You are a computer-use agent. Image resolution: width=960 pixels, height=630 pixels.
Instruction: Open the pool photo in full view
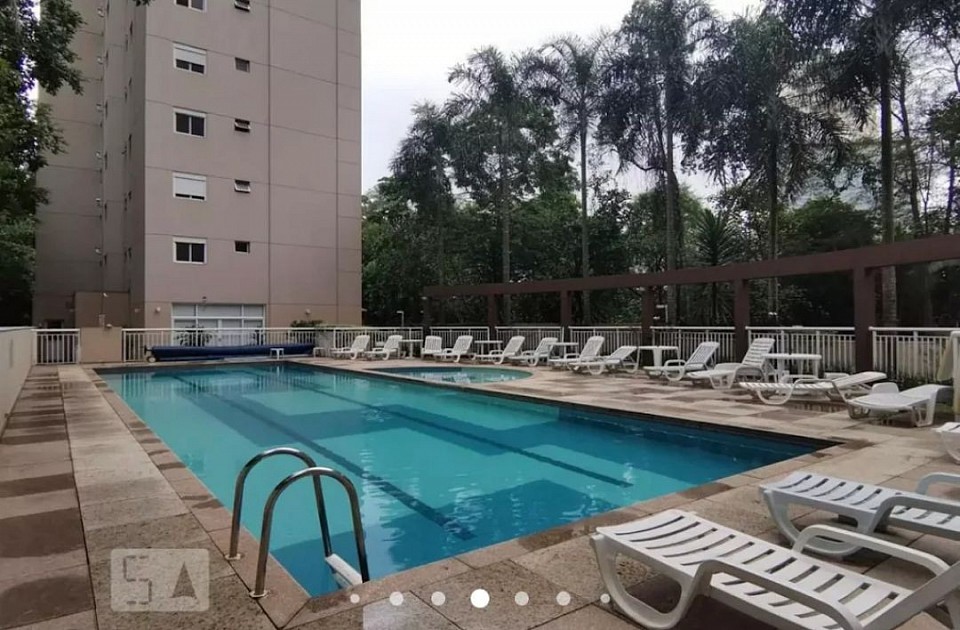tap(480, 300)
